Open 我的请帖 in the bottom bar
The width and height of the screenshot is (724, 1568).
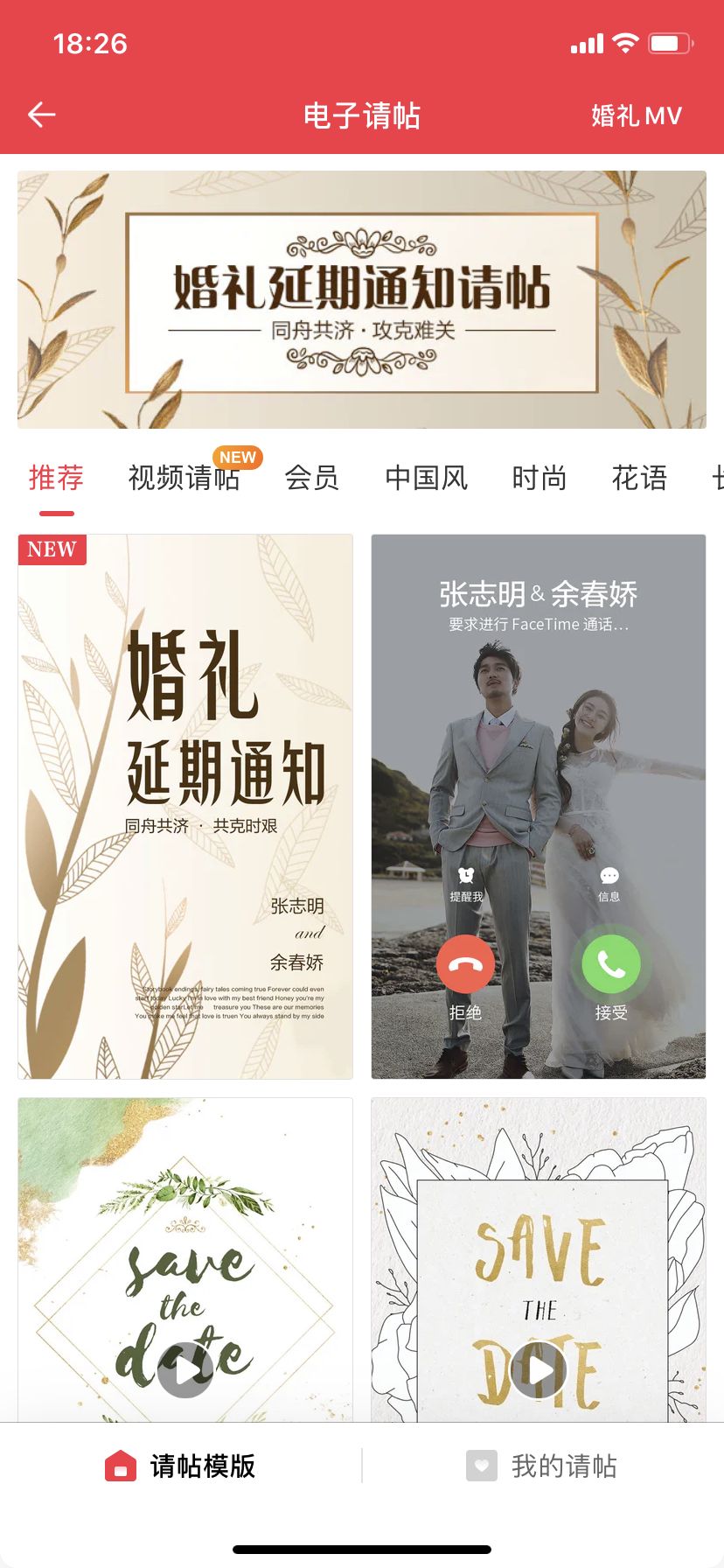click(x=542, y=1466)
